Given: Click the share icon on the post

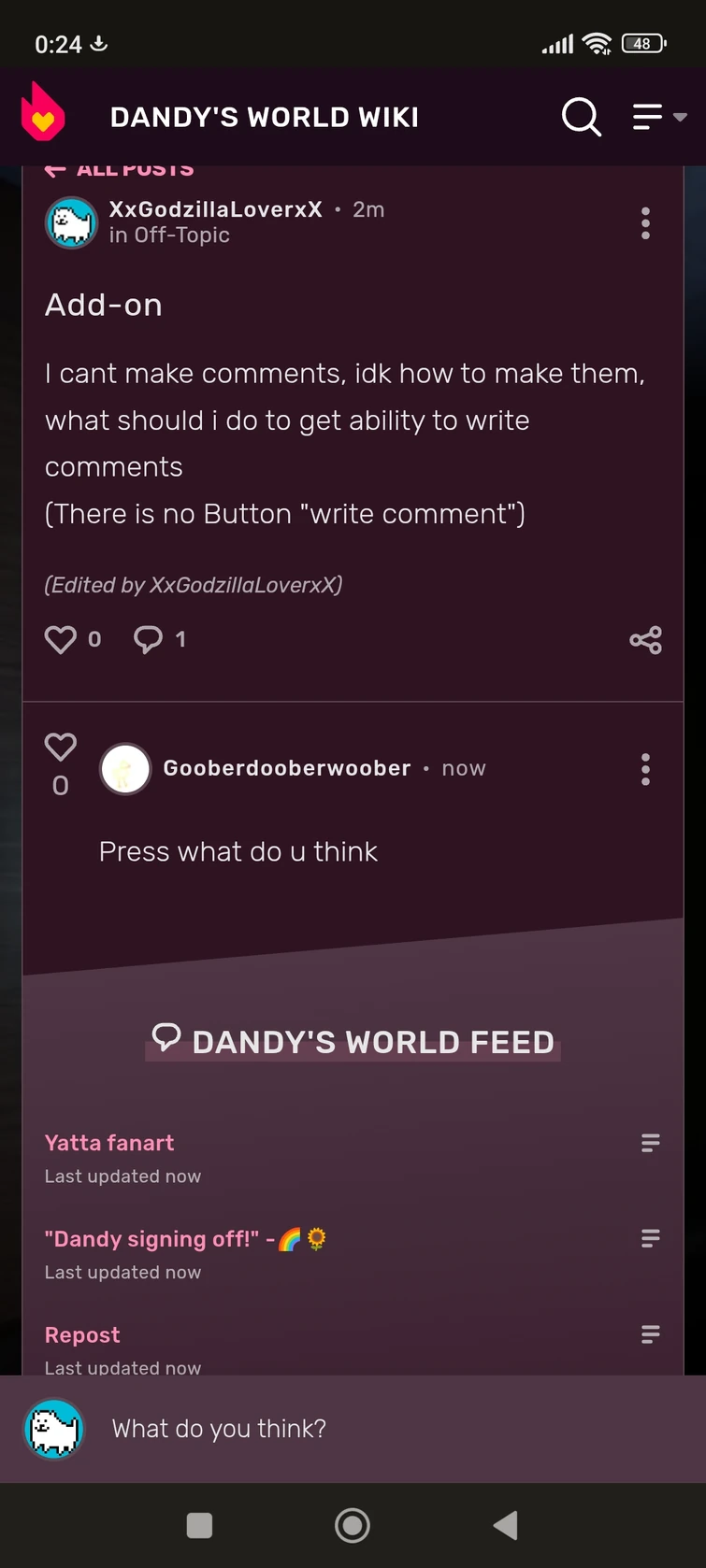Looking at the screenshot, I should [645, 639].
